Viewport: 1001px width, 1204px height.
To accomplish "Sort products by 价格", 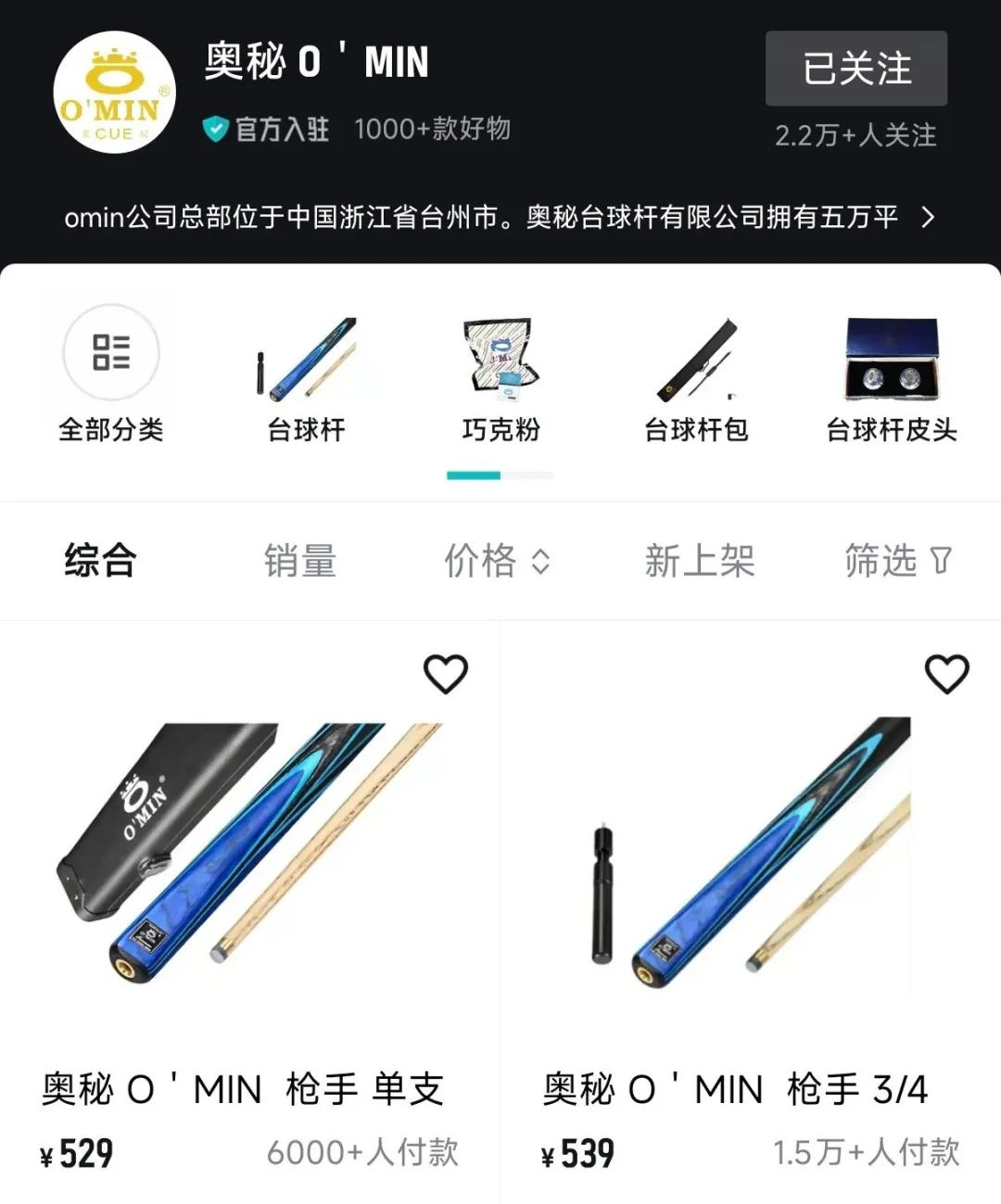I will click(x=497, y=561).
